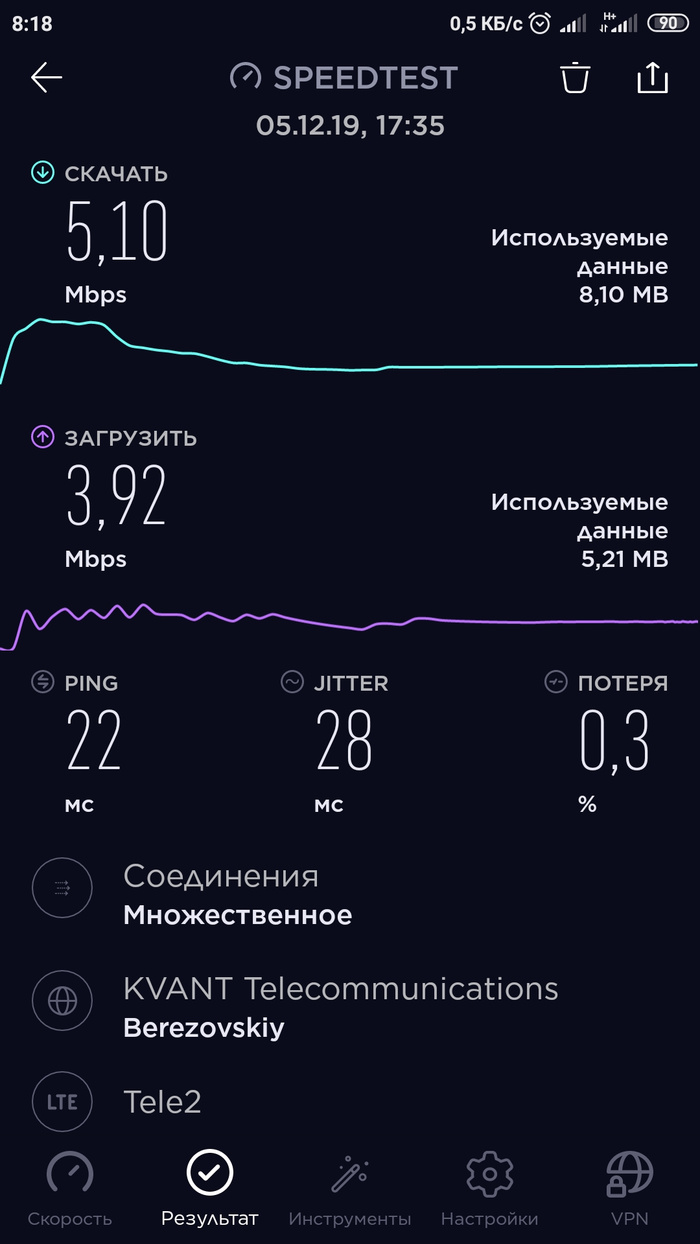Screen dimensions: 700x1244
Task: Open the VPN tab
Action: (630, 1189)
